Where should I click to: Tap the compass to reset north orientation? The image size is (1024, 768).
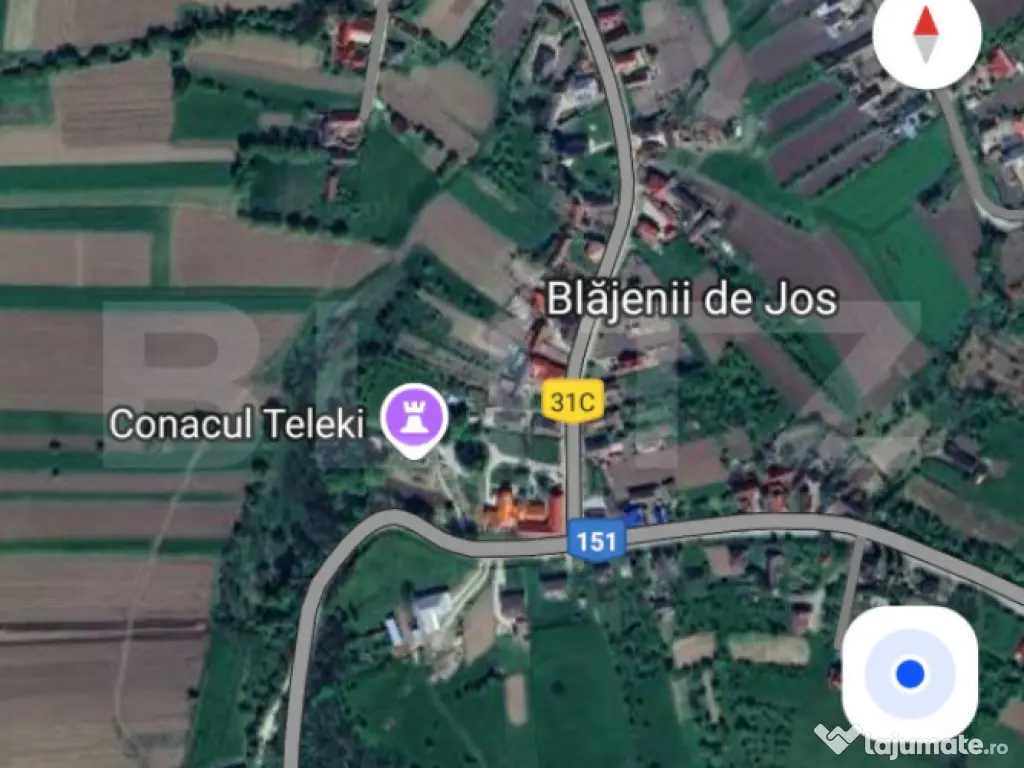[926, 35]
